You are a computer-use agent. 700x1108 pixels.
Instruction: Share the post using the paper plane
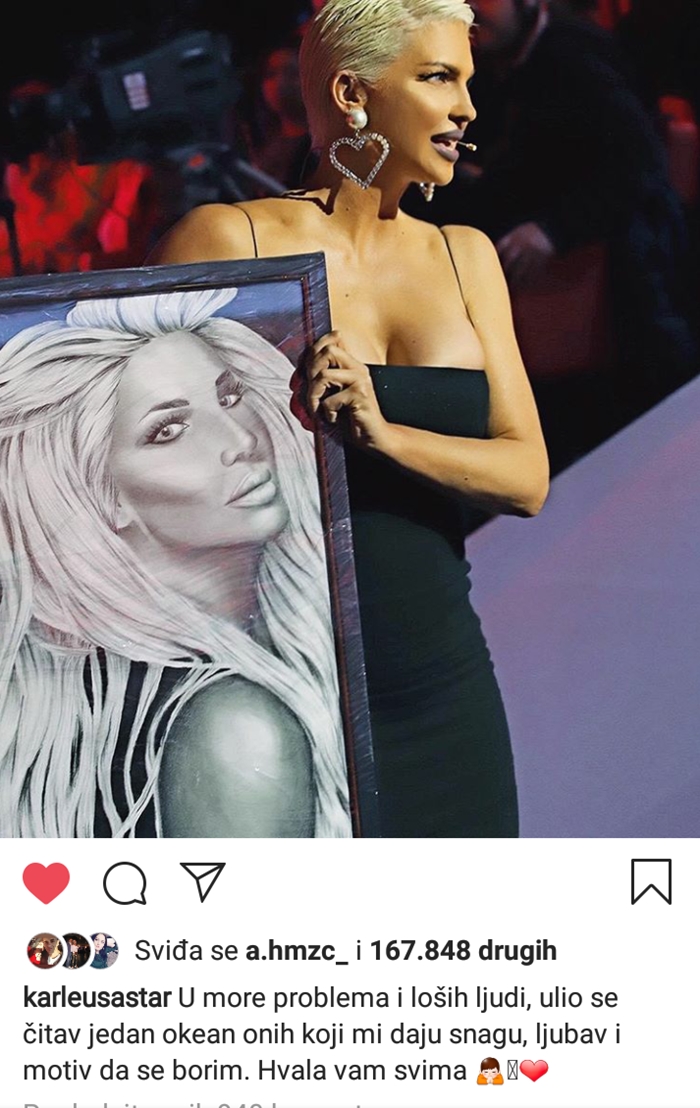tap(202, 881)
